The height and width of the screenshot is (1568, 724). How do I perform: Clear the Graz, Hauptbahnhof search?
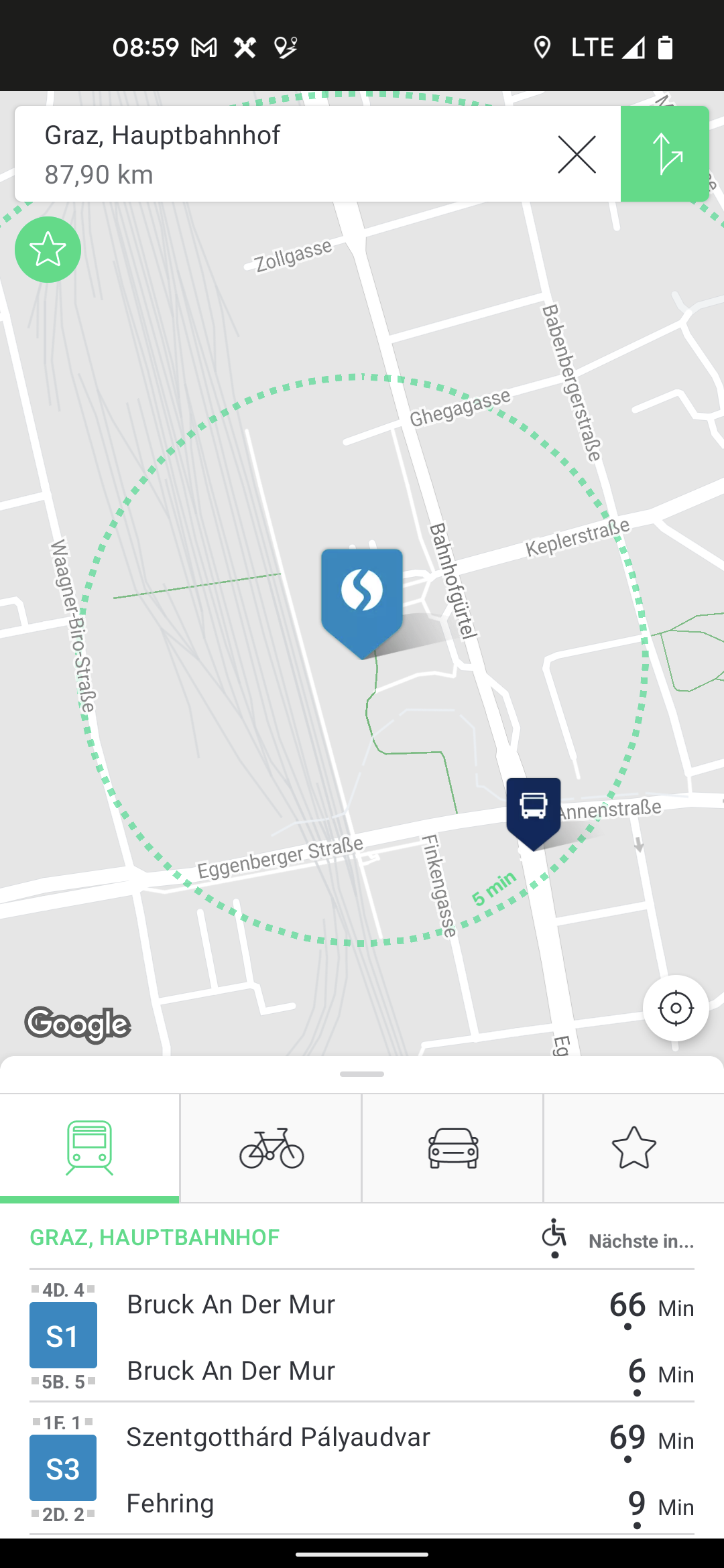tap(577, 155)
